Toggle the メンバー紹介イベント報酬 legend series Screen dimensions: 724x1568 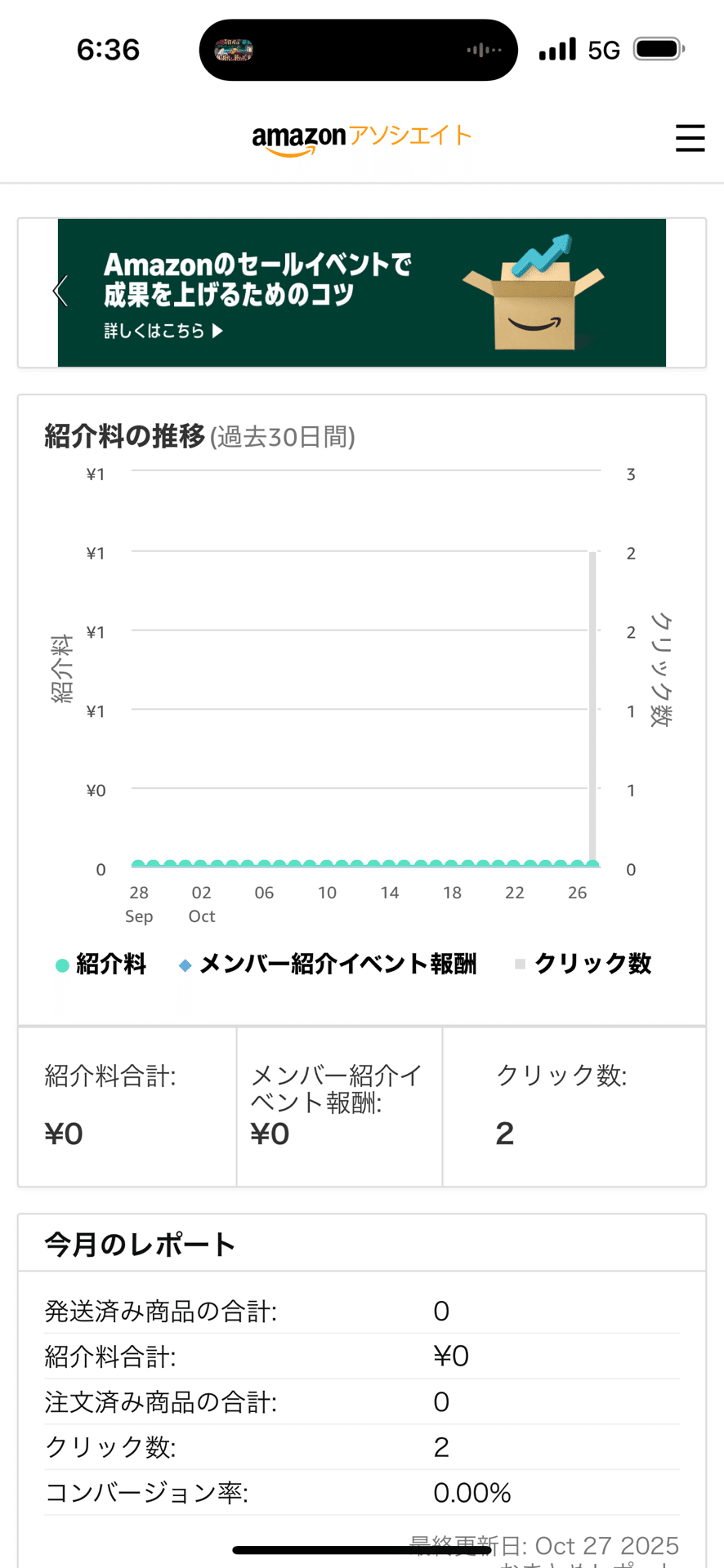(x=327, y=964)
